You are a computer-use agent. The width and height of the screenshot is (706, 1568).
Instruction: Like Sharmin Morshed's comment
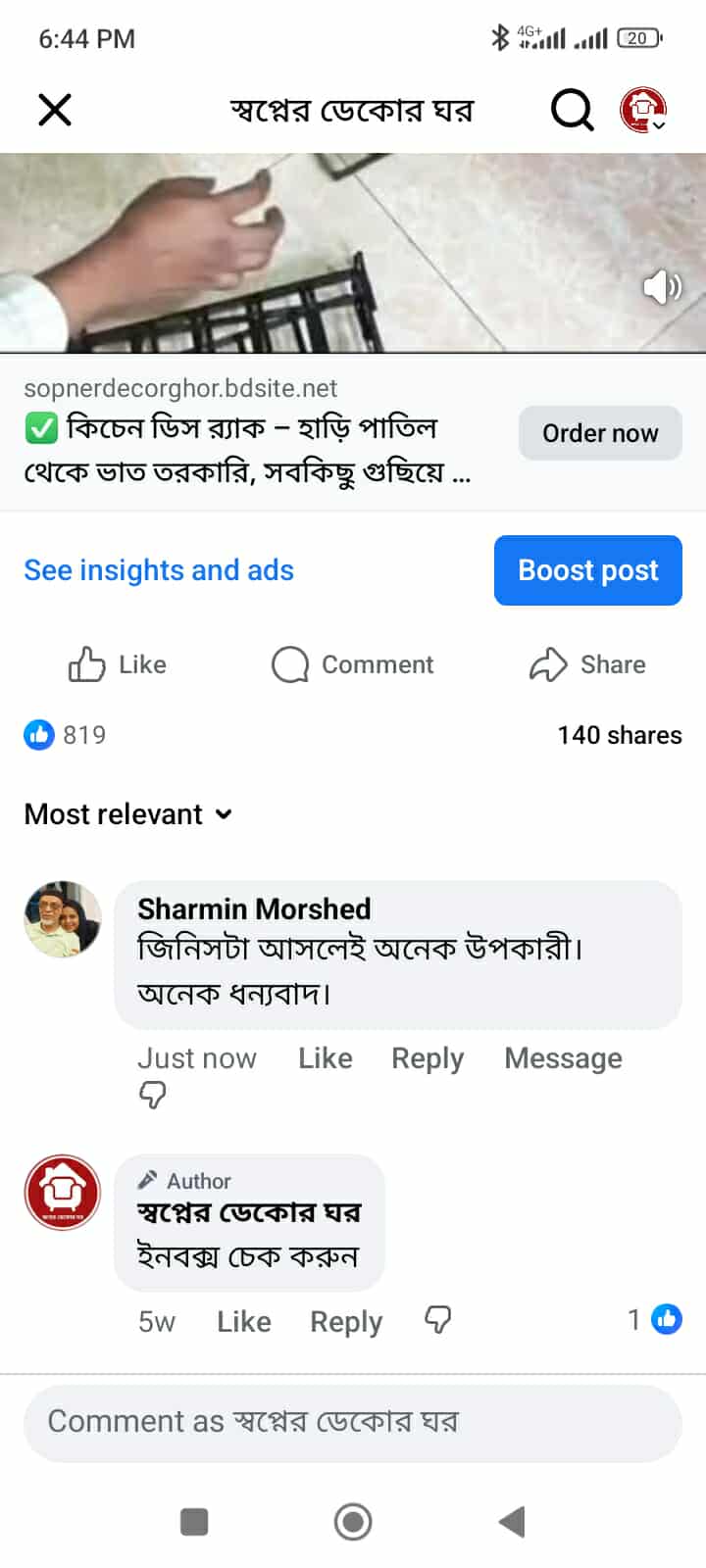pos(325,1058)
